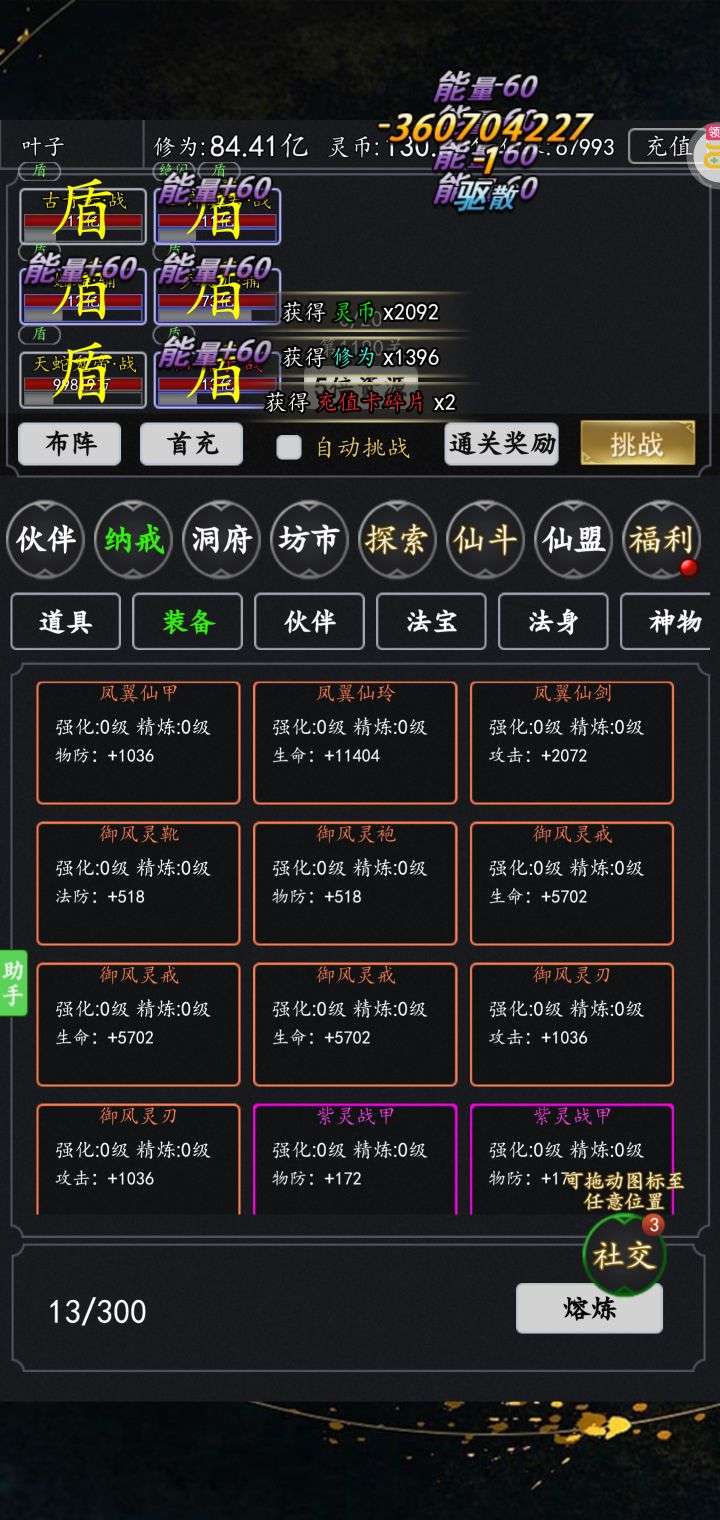The width and height of the screenshot is (720, 1520).
Task: Switch to the 法宝 tab
Action: tap(431, 621)
